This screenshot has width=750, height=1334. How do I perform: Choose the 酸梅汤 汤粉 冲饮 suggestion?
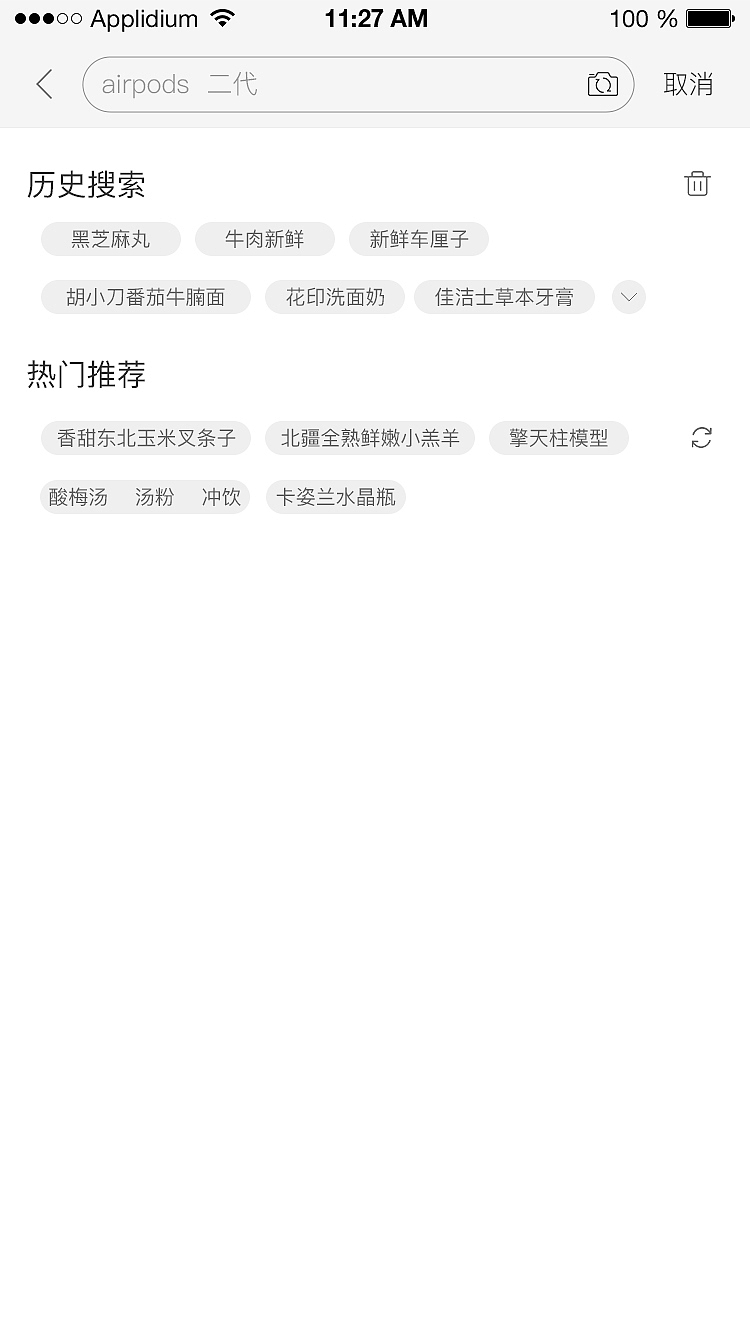[x=144, y=497]
